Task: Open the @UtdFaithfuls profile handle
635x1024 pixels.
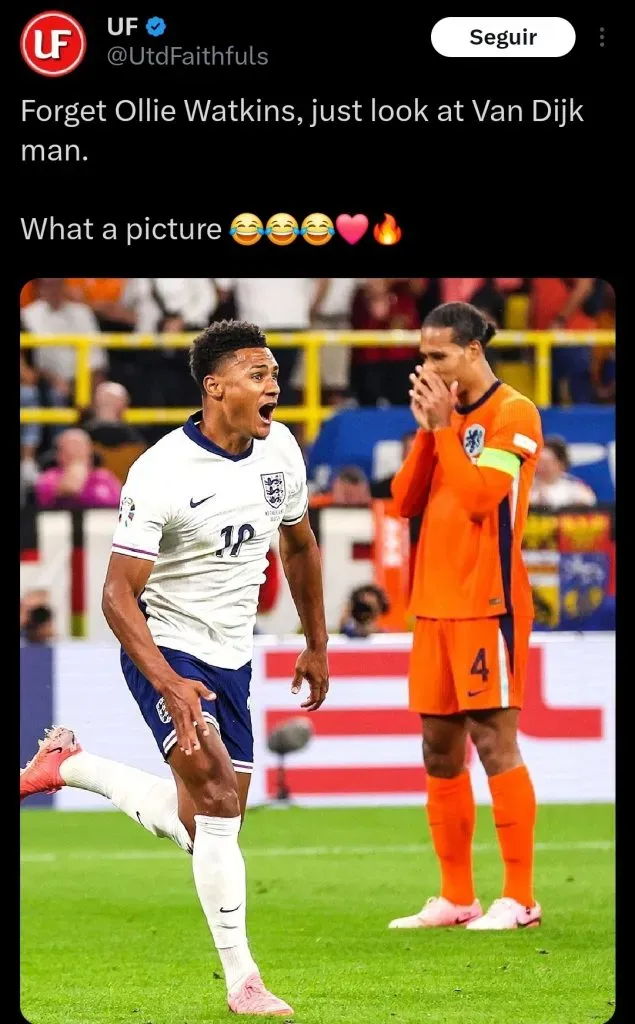Action: (187, 57)
